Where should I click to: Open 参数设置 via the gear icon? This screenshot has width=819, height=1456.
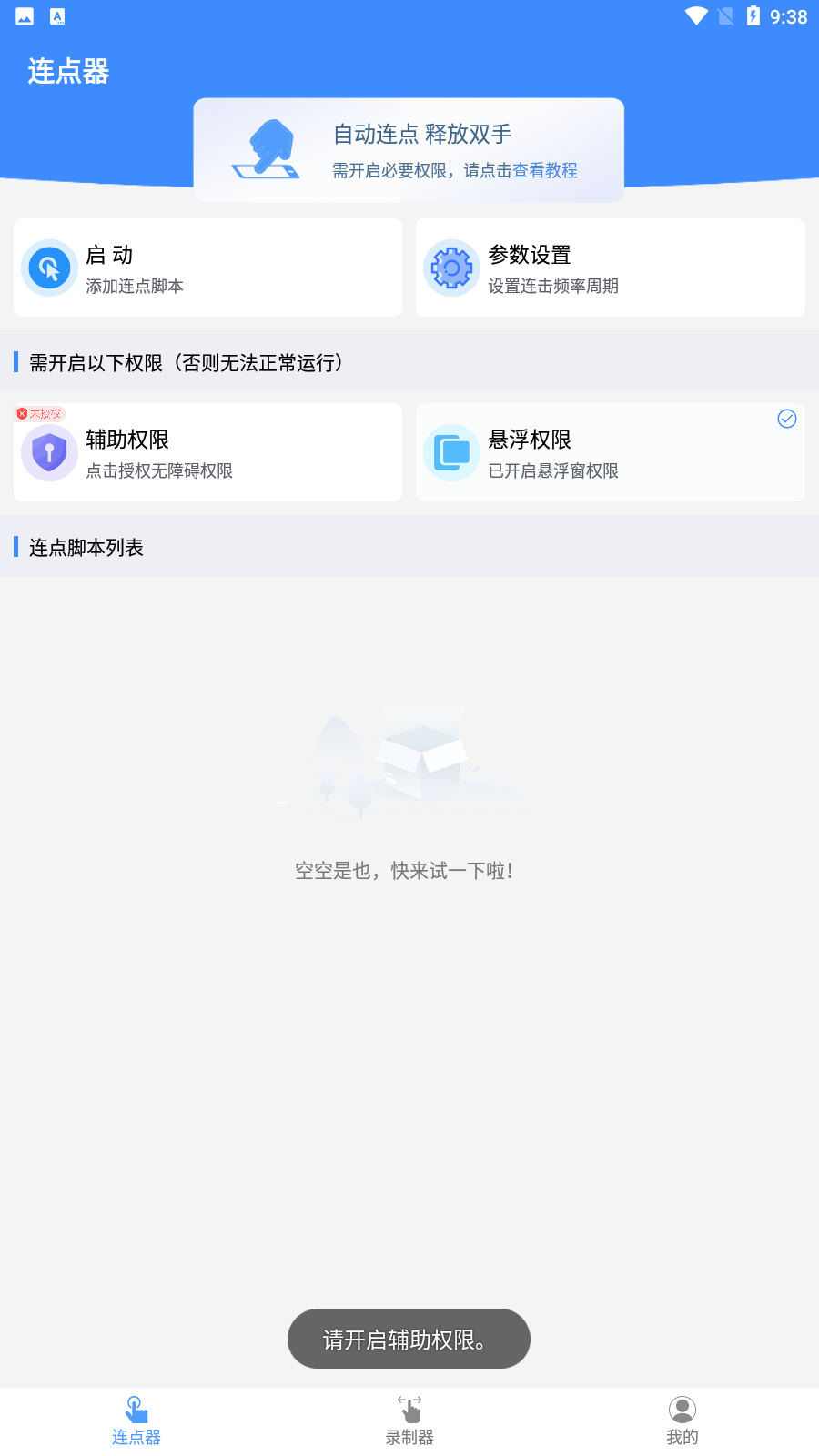pos(451,268)
